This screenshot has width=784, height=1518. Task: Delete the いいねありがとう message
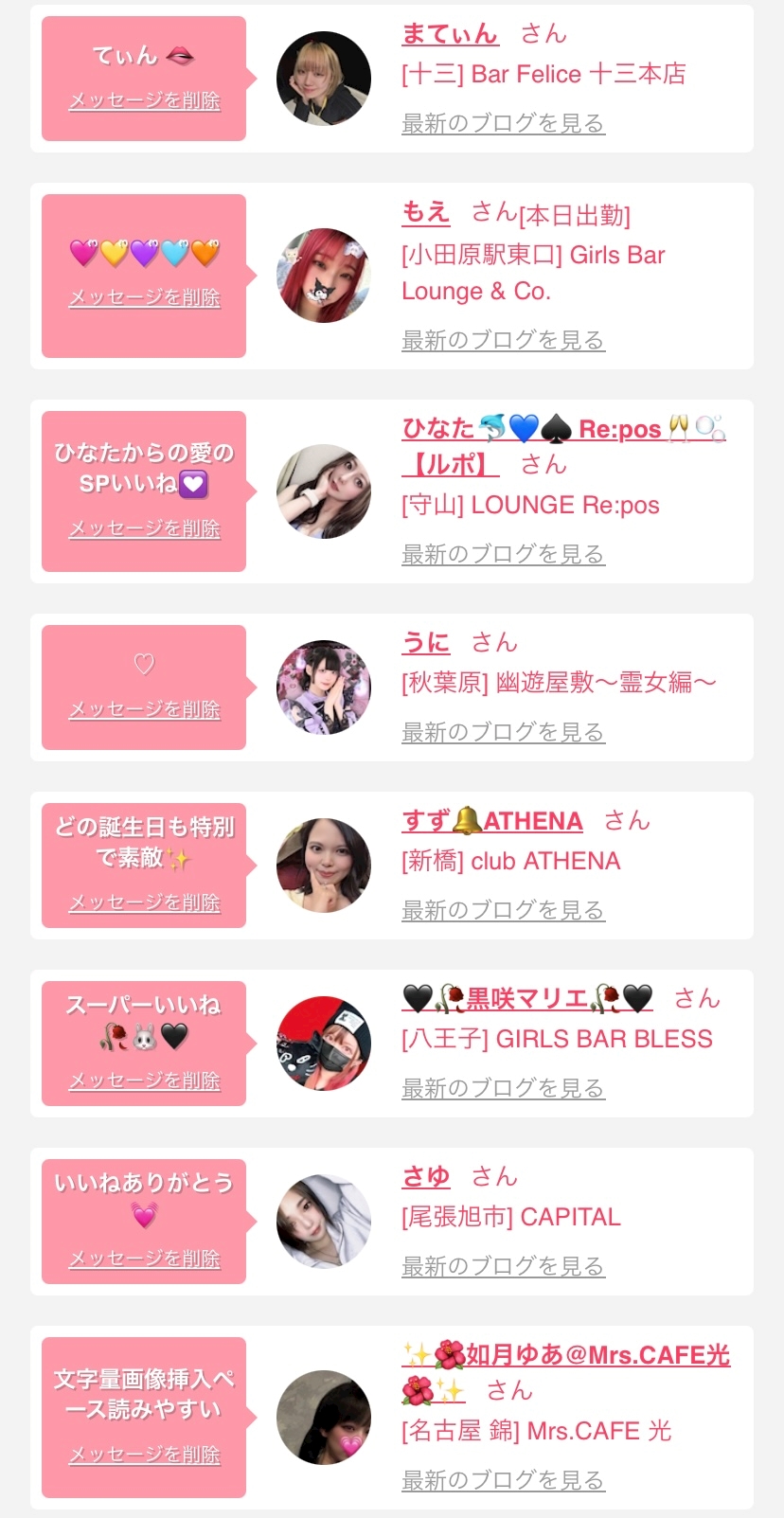click(144, 1259)
